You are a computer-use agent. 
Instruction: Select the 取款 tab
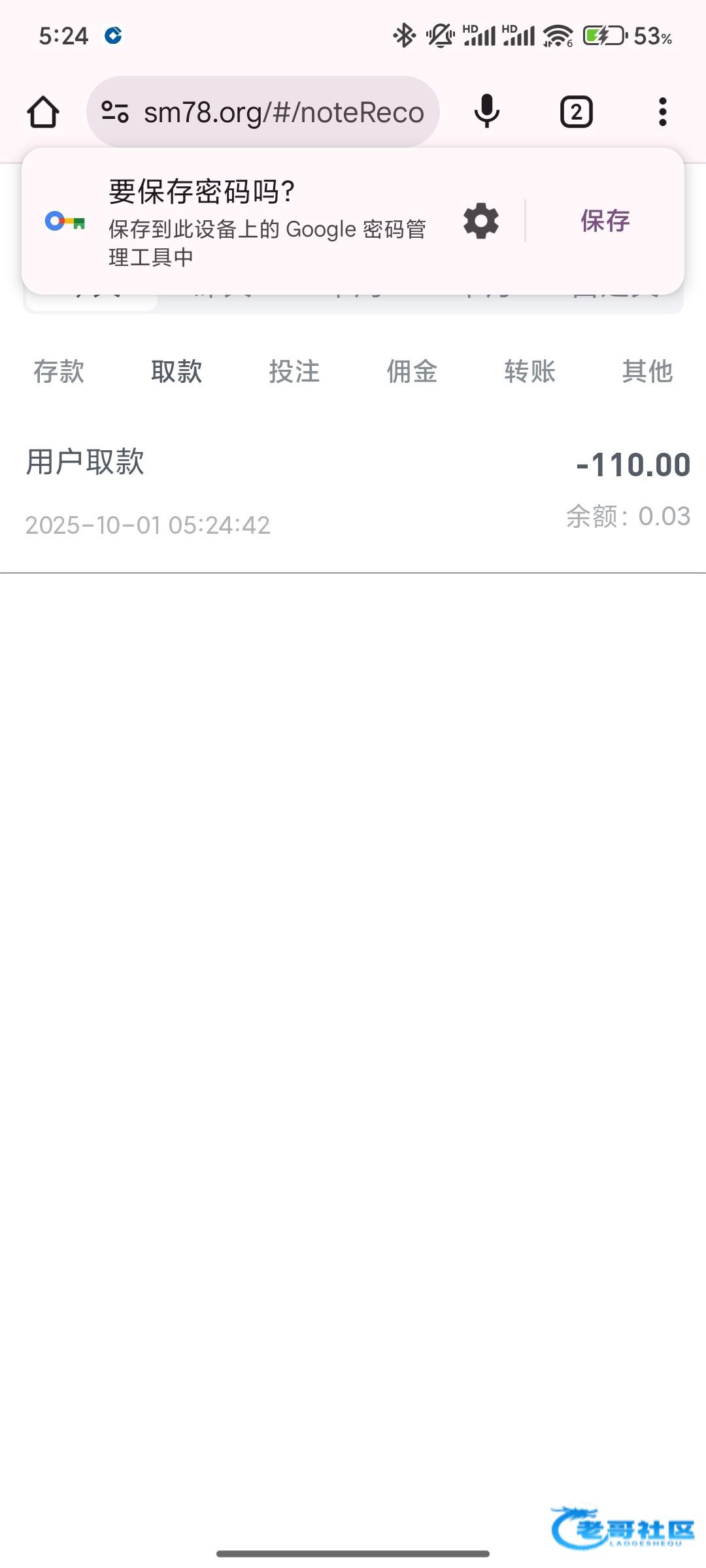176,372
